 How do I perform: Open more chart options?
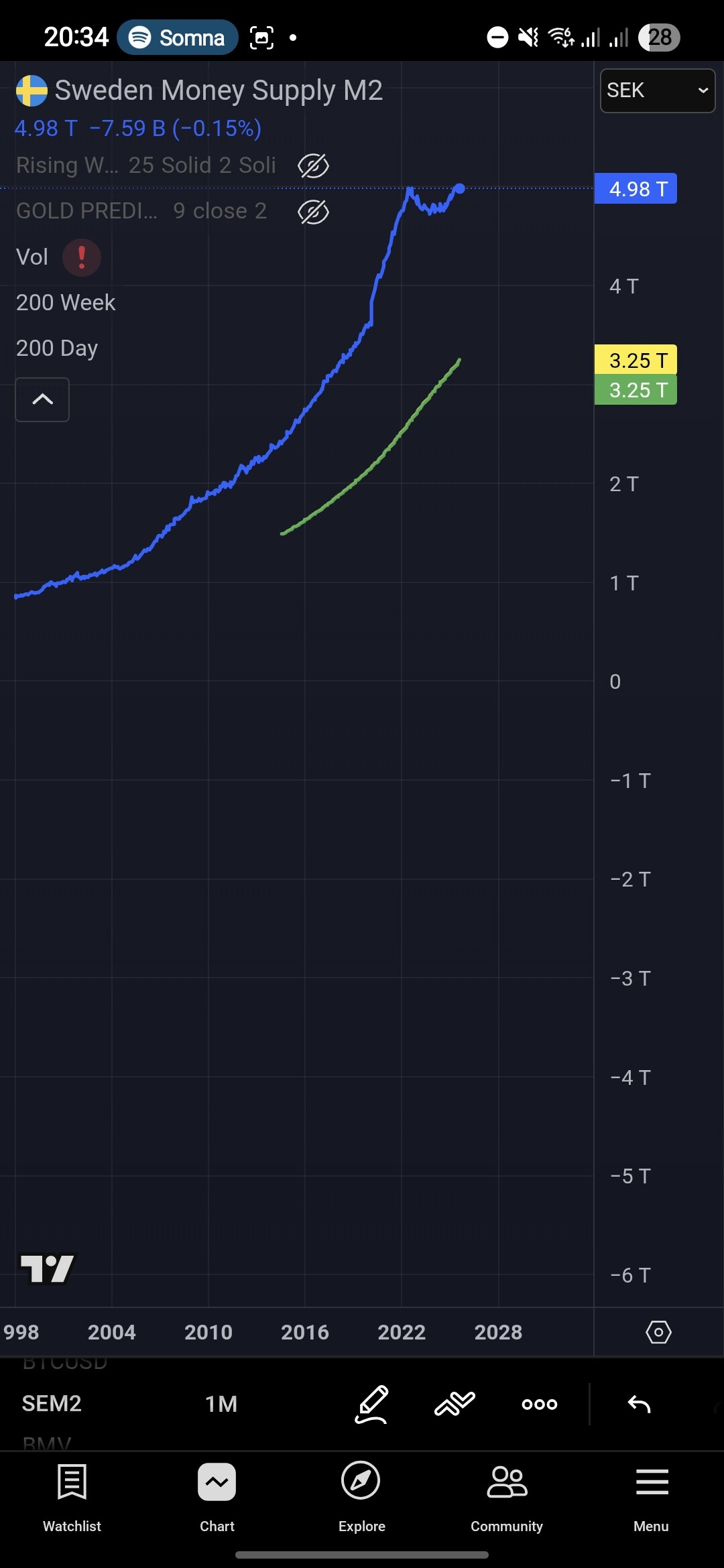coord(540,1404)
